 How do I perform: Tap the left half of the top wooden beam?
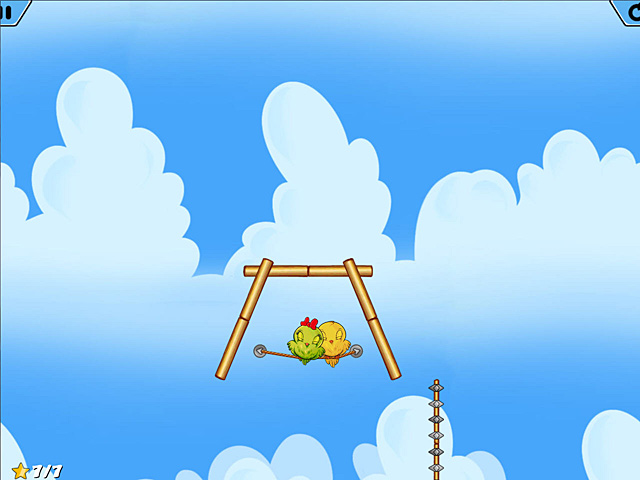(283, 270)
